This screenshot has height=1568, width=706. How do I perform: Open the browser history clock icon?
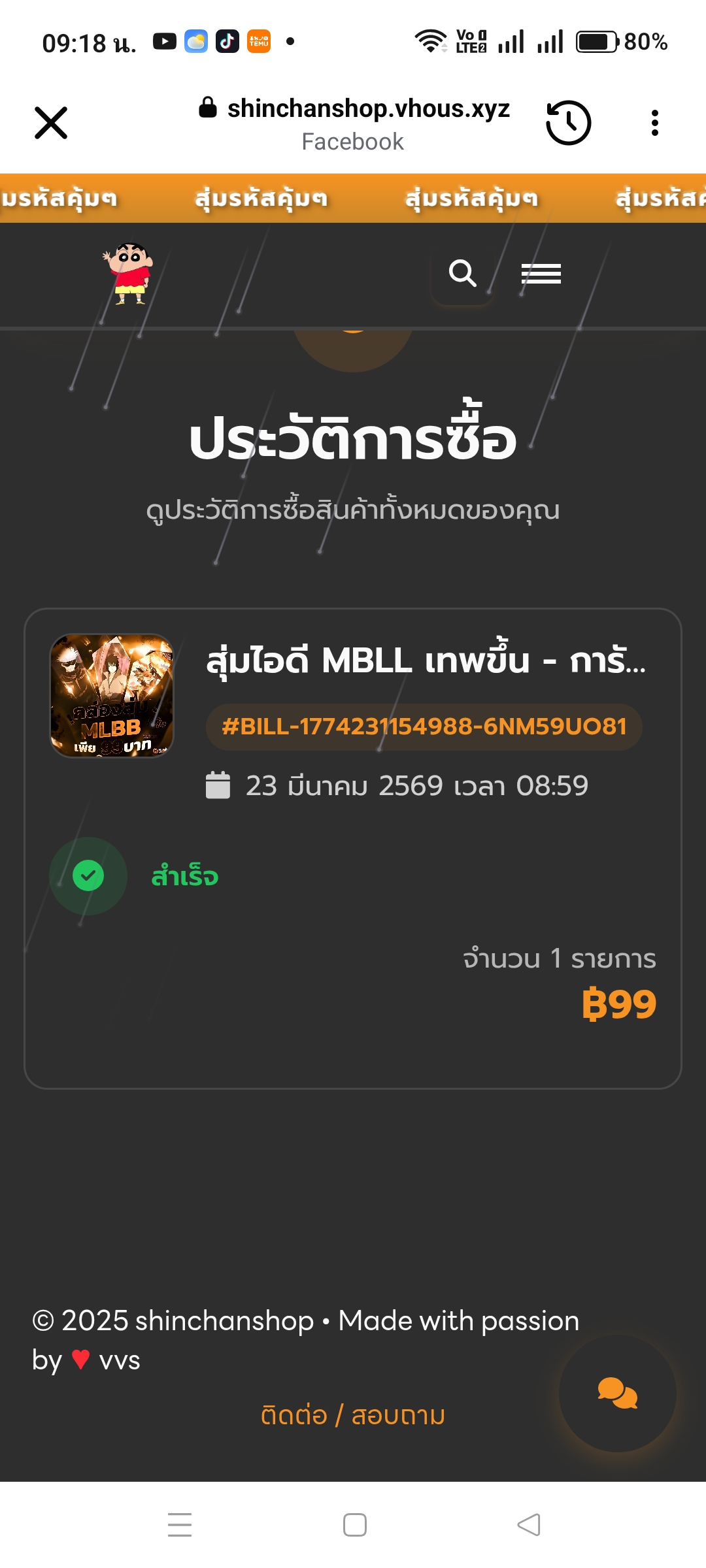click(568, 123)
